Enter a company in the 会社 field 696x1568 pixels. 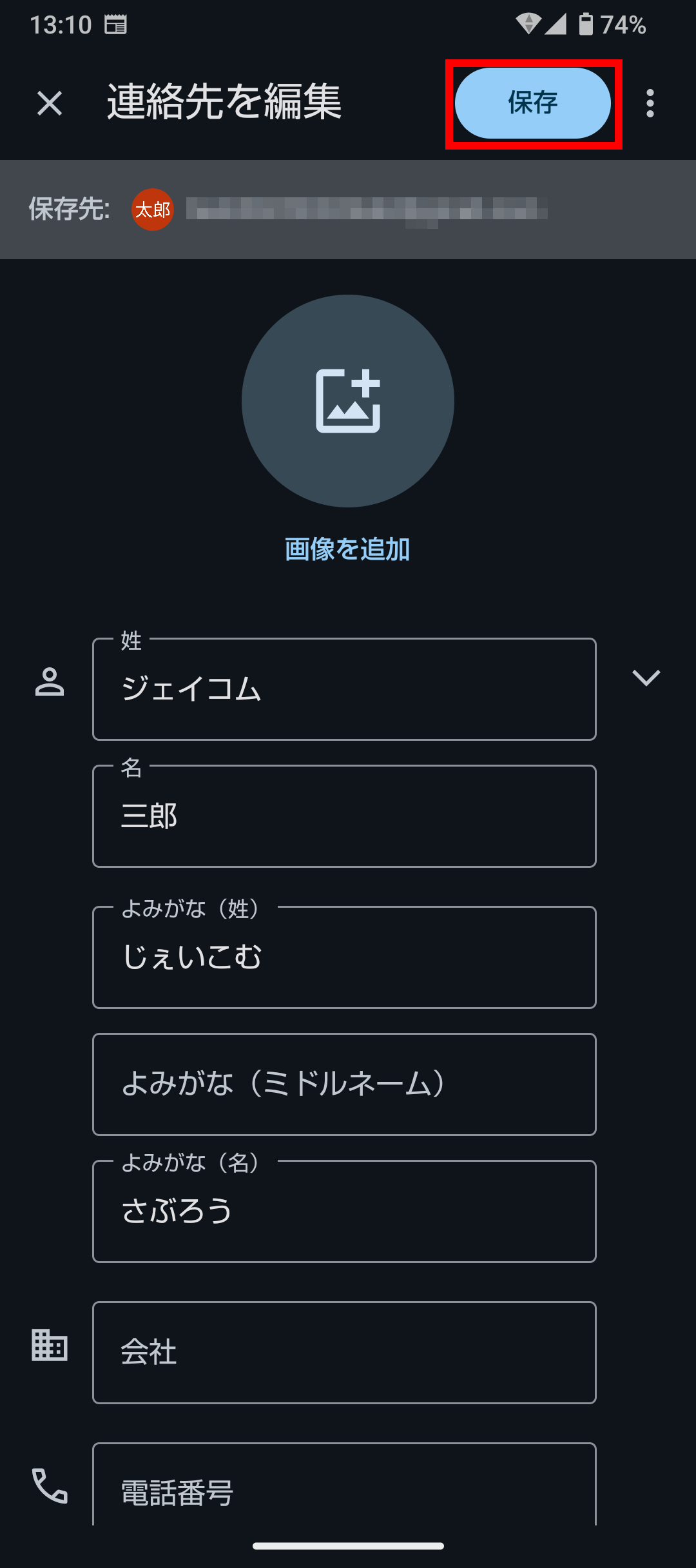click(x=344, y=1353)
